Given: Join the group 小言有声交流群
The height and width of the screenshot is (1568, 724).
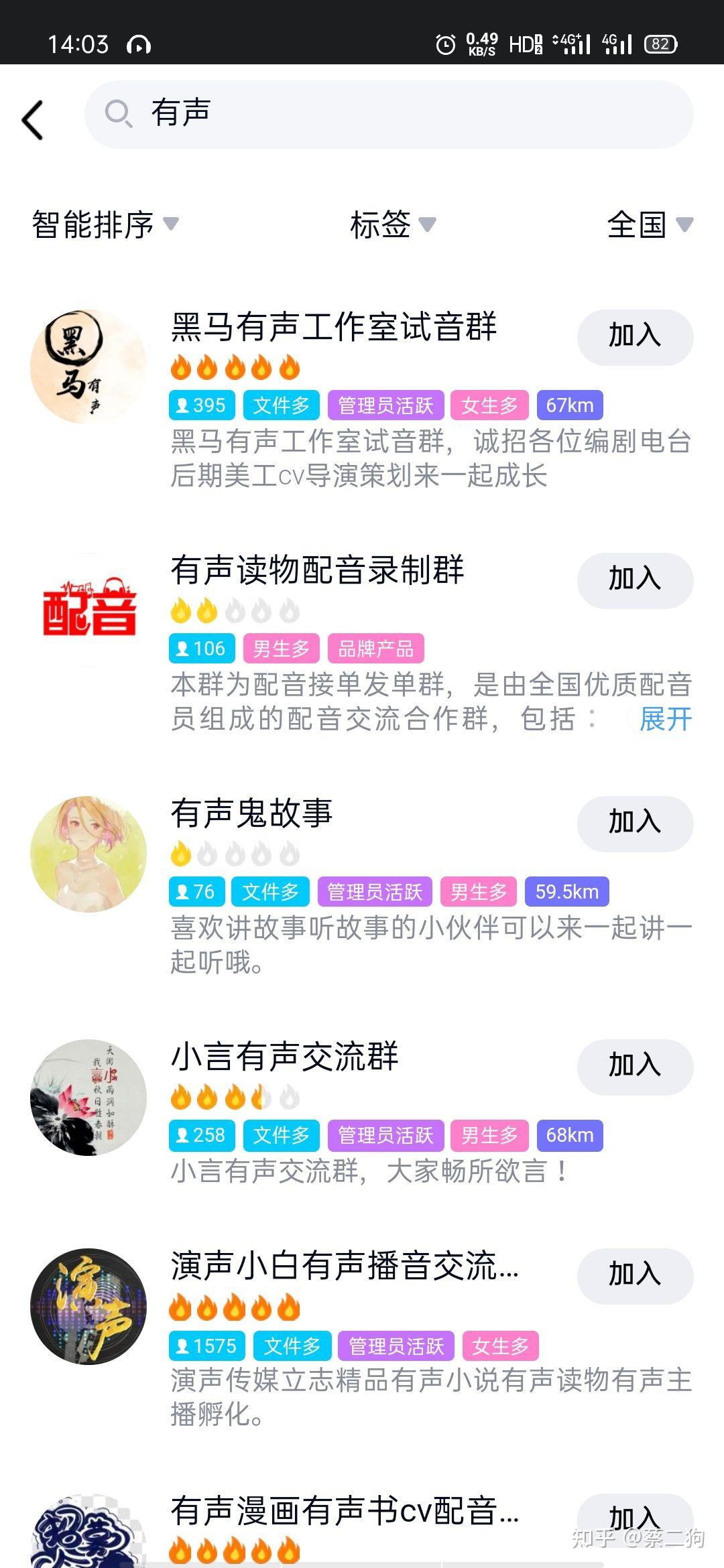Looking at the screenshot, I should (x=634, y=1066).
